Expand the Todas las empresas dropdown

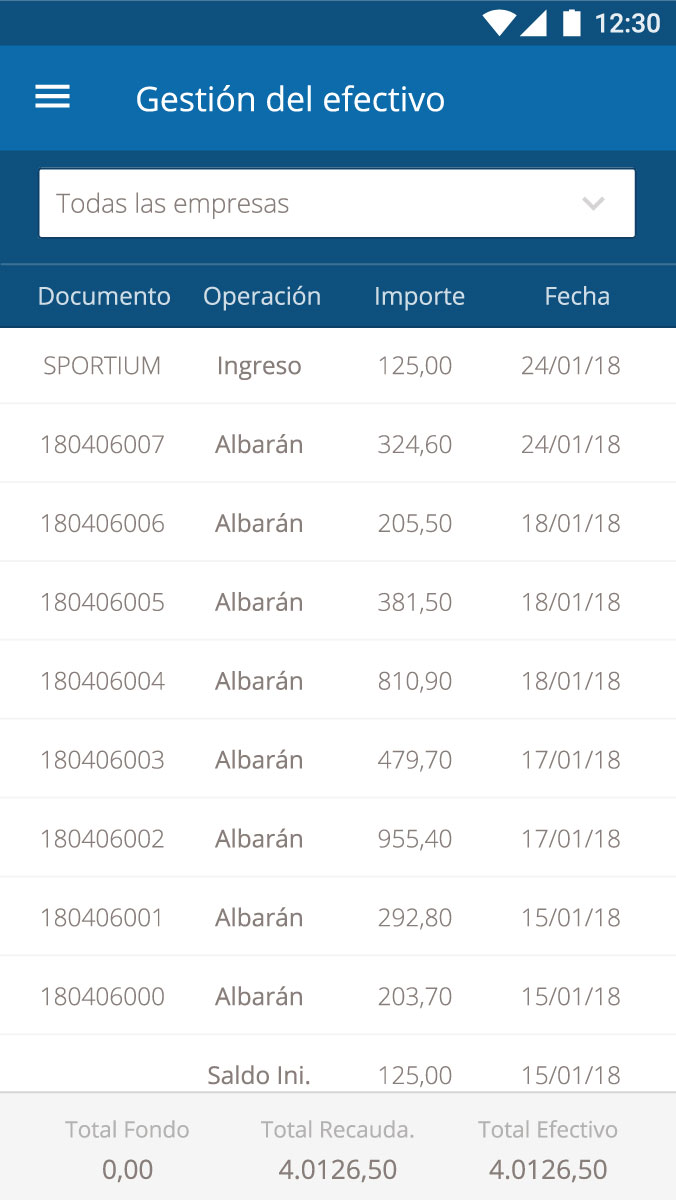[x=337, y=204]
